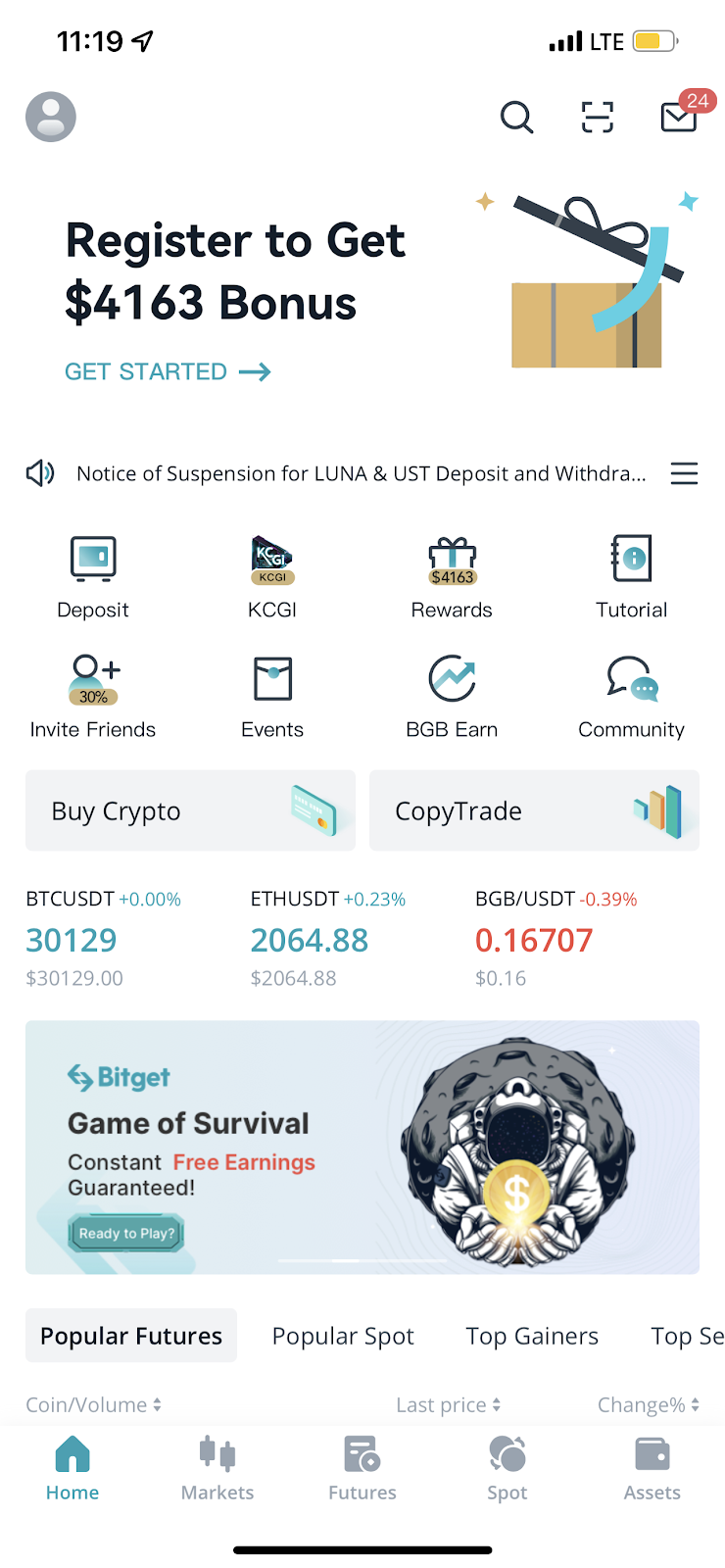This screenshot has height=1568, width=725.
Task: Switch to the Popular Spot tab
Action: [x=343, y=1336]
